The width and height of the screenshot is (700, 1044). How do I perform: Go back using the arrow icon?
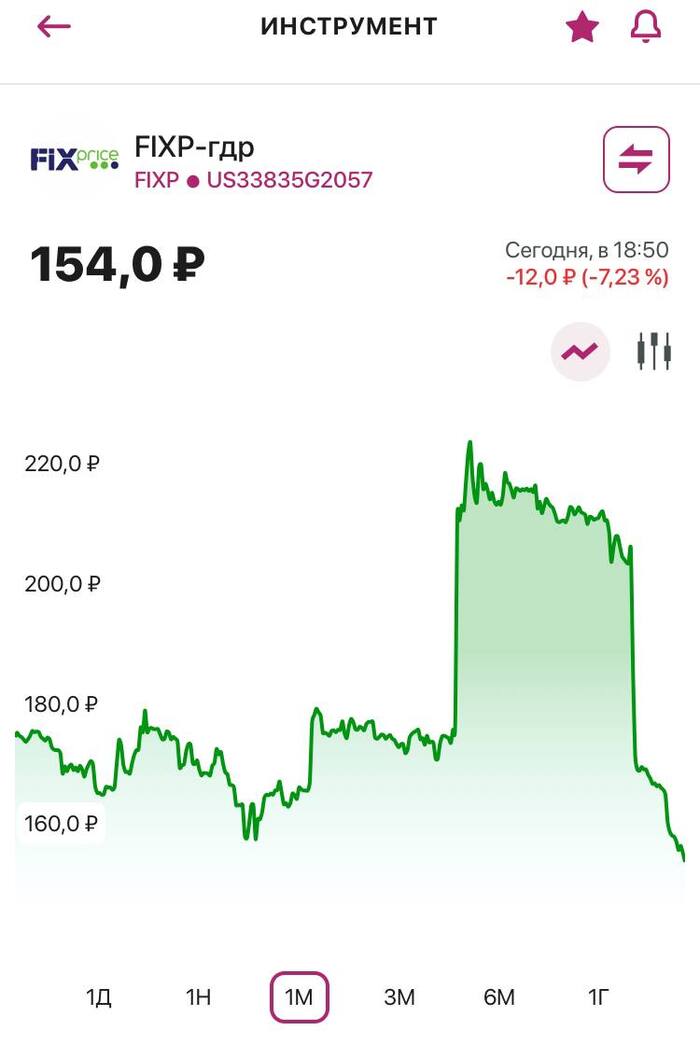tap(54, 27)
